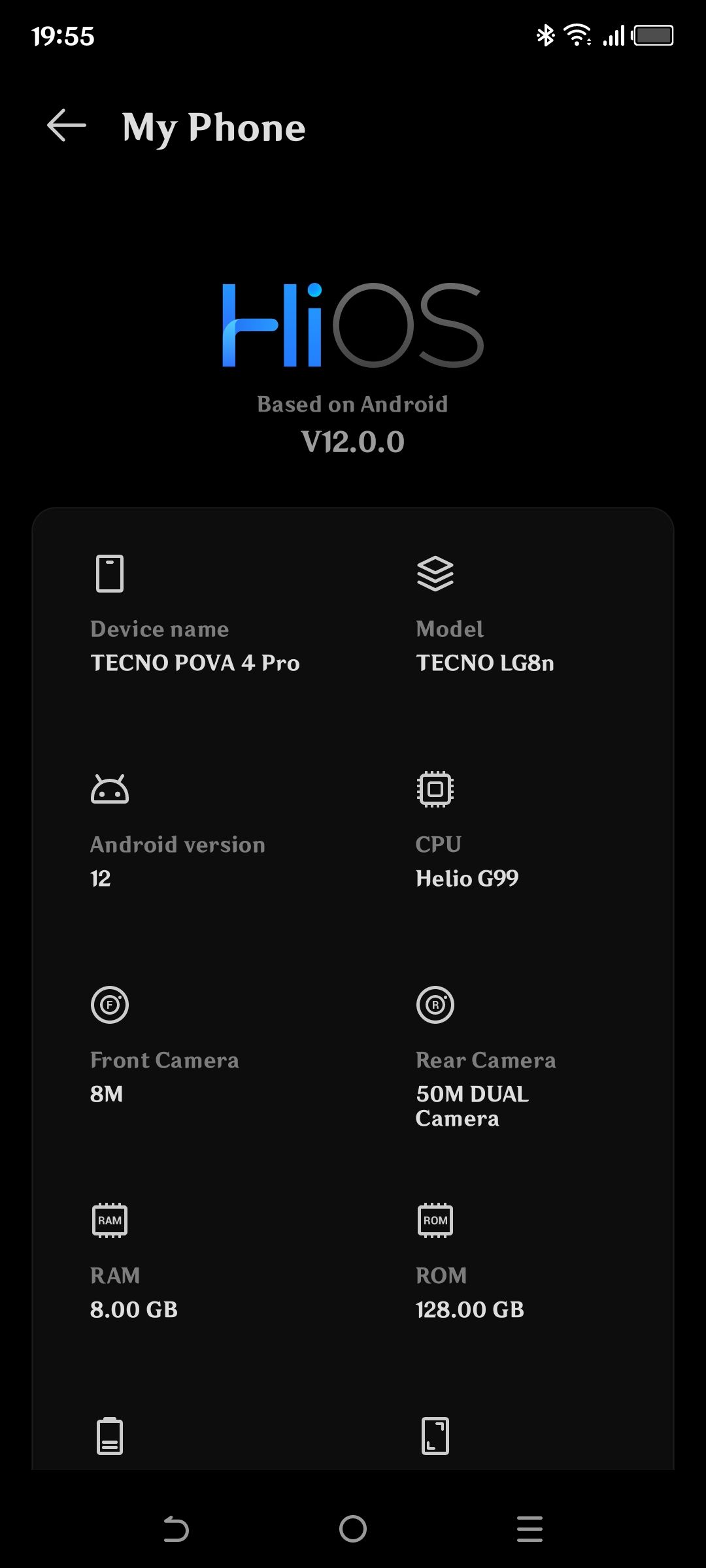The image size is (706, 1568).
Task: Tap the system home button
Action: pos(353,1529)
